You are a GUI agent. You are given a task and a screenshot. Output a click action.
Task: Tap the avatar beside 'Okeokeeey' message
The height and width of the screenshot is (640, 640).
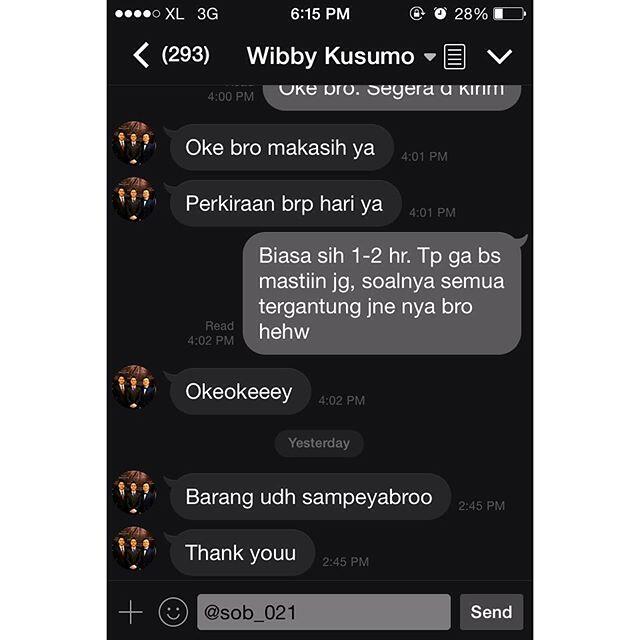tap(134, 387)
